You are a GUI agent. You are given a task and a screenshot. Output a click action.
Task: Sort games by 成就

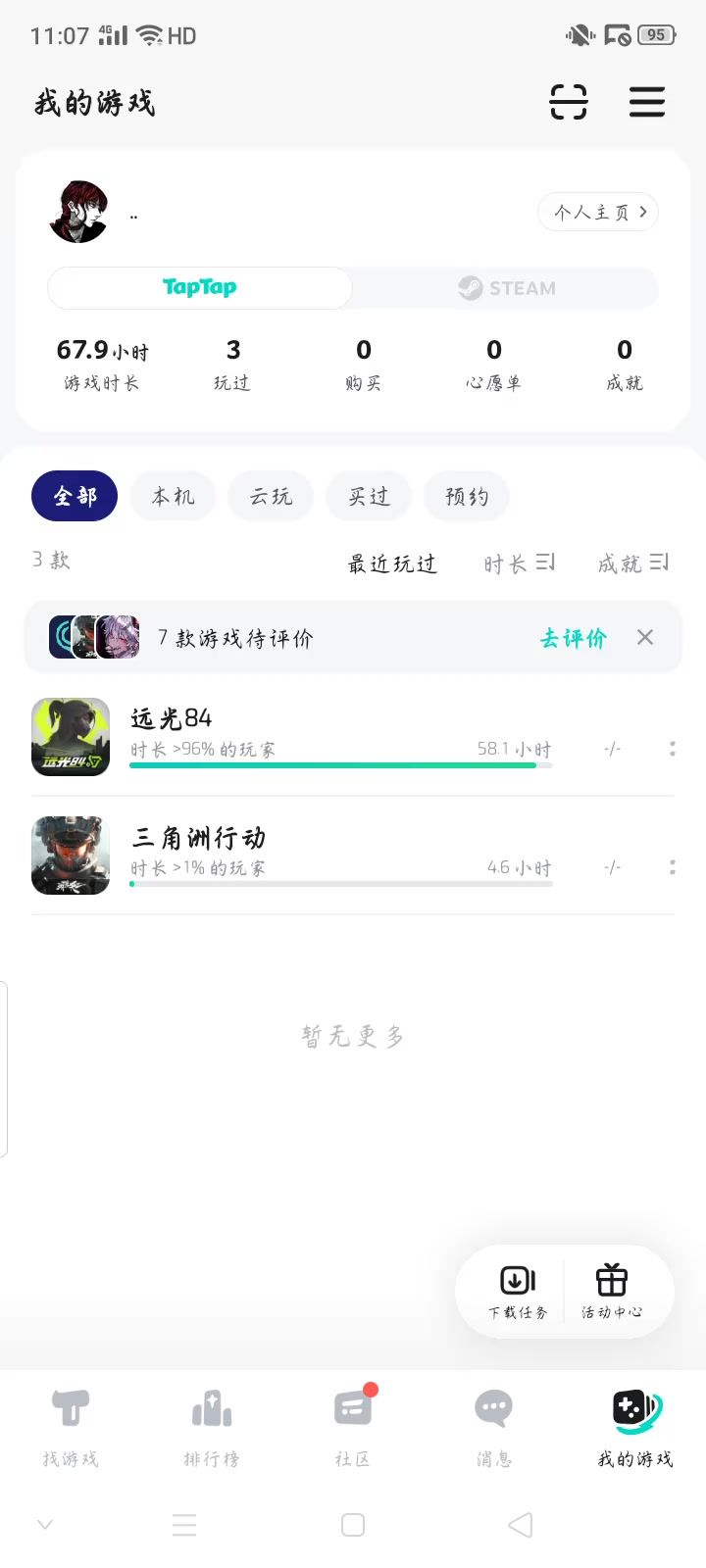pos(632,563)
